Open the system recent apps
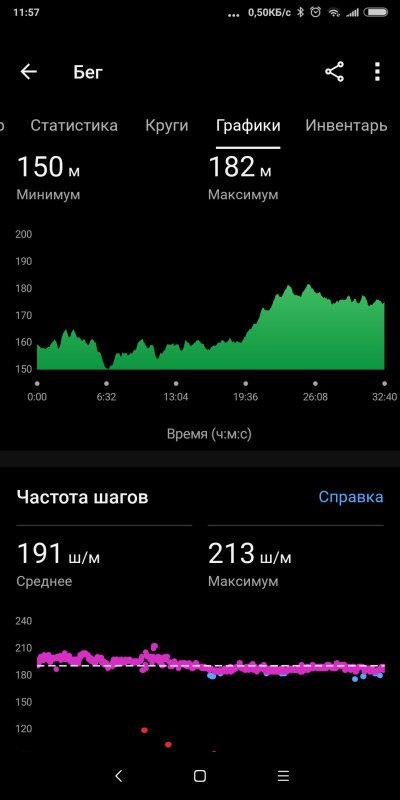Viewport: 400px width, 800px height. (x=283, y=776)
